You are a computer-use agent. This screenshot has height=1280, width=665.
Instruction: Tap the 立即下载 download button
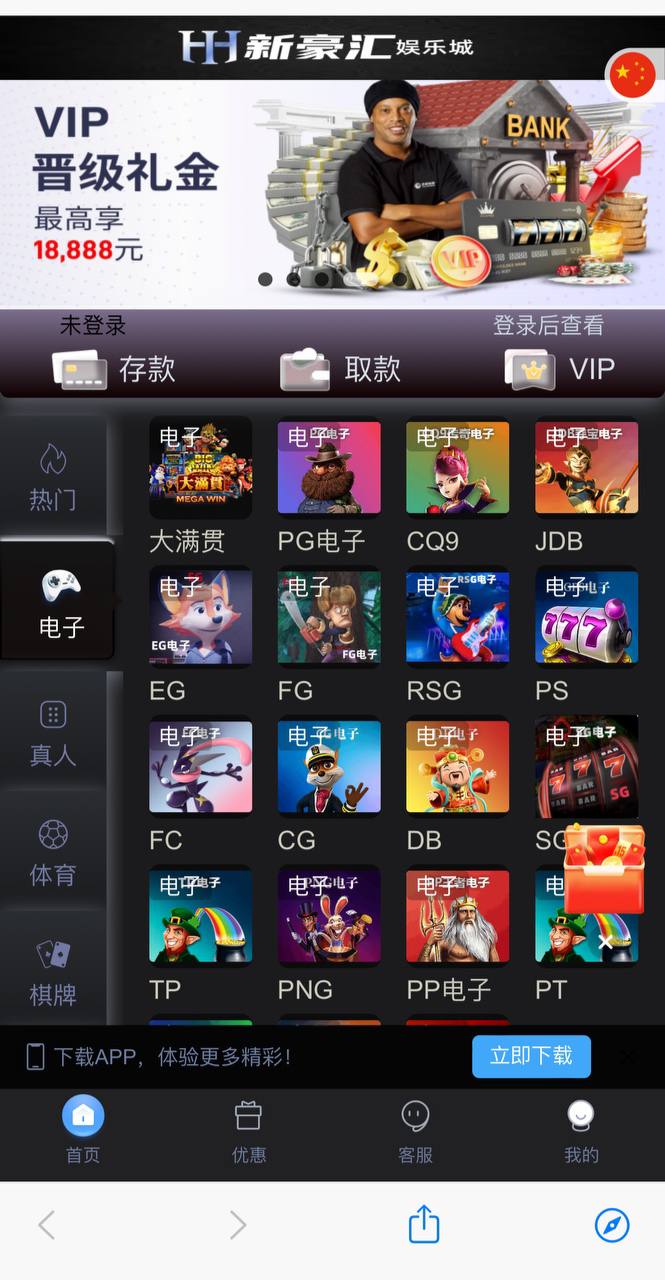(531, 1056)
